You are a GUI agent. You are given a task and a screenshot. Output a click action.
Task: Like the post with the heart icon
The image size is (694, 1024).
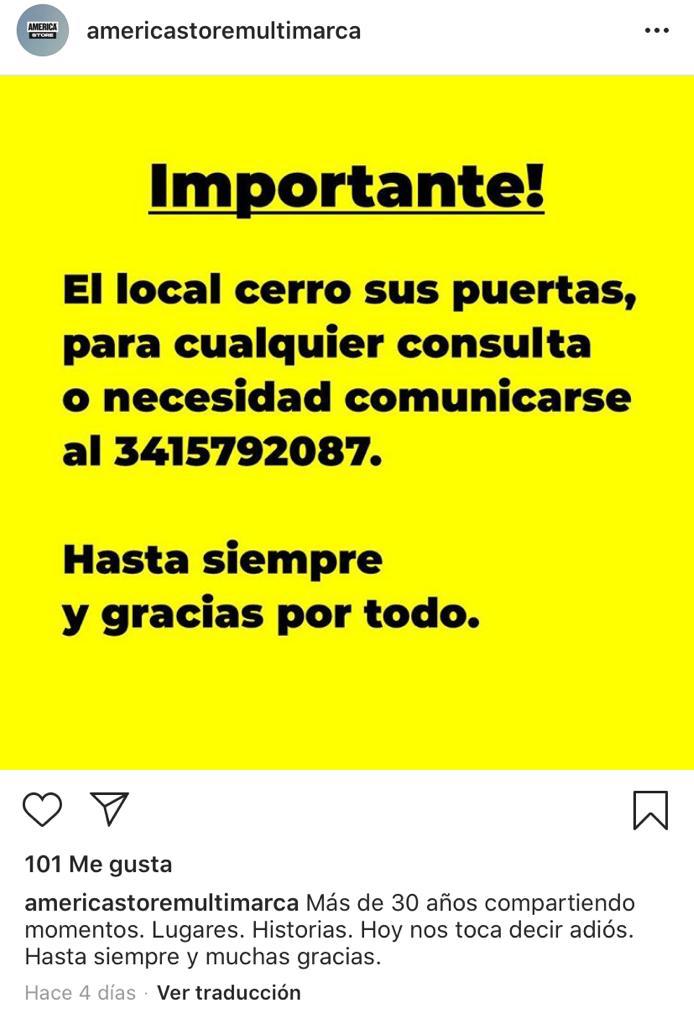[x=43, y=809]
